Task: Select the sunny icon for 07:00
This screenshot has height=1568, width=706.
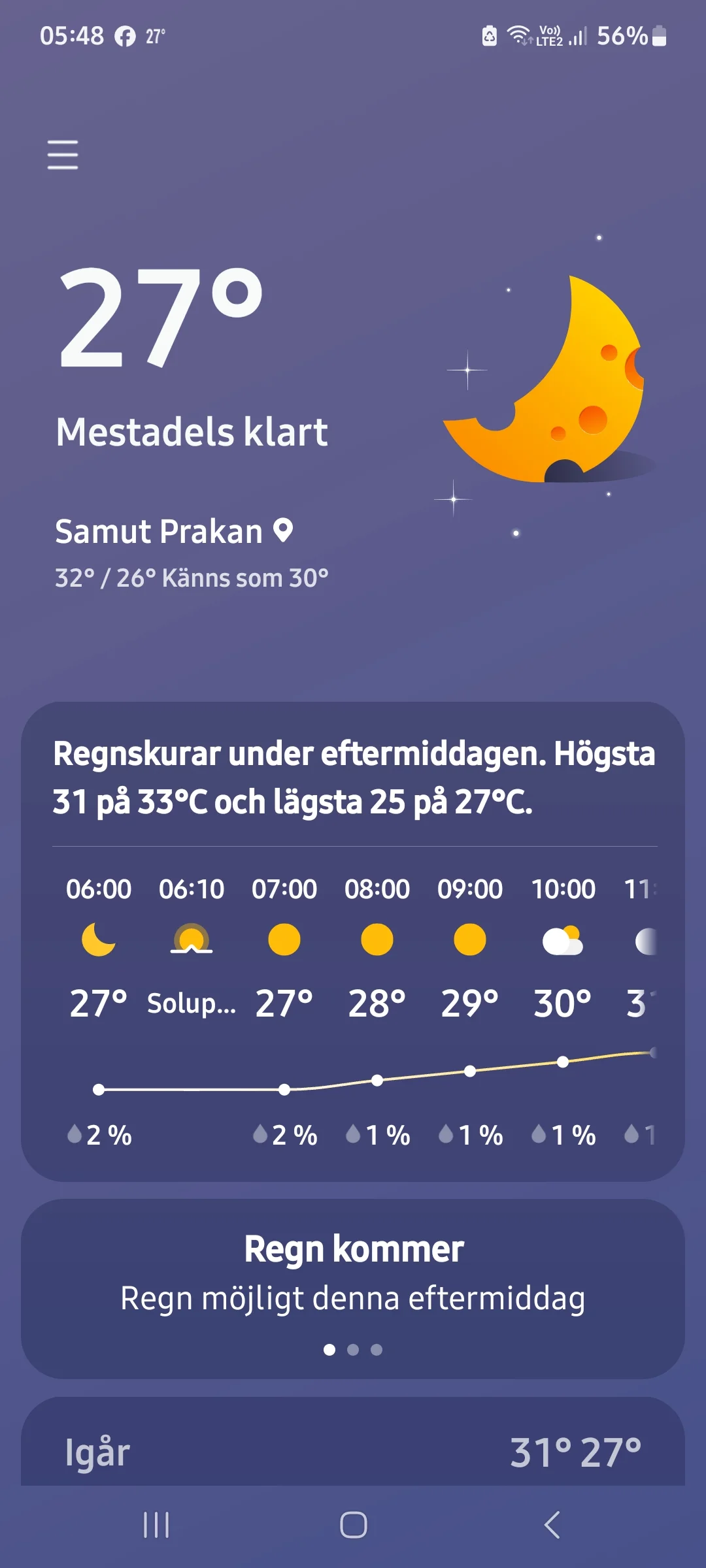Action: point(284,939)
